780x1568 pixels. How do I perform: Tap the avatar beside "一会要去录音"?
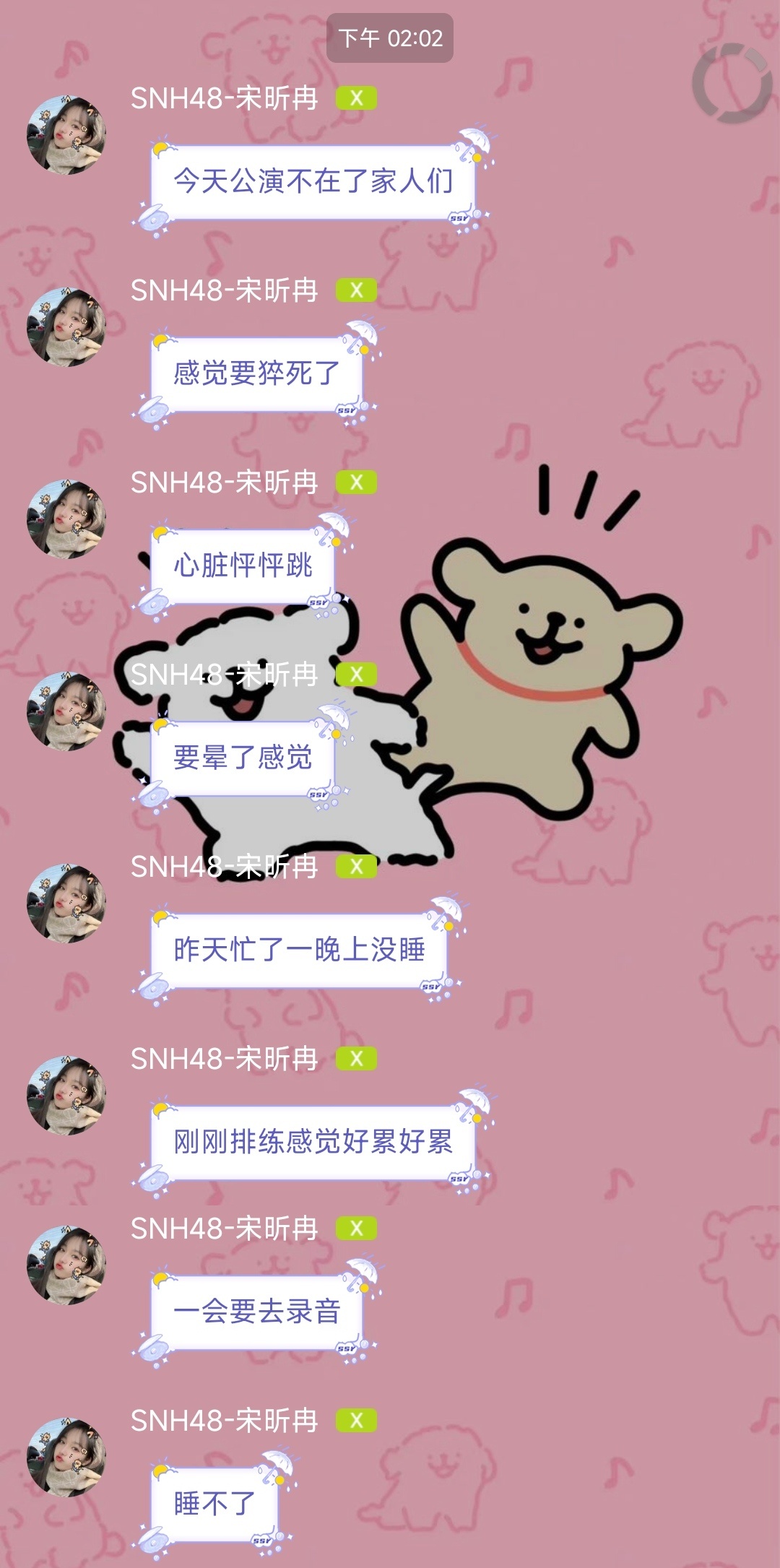[66, 1265]
